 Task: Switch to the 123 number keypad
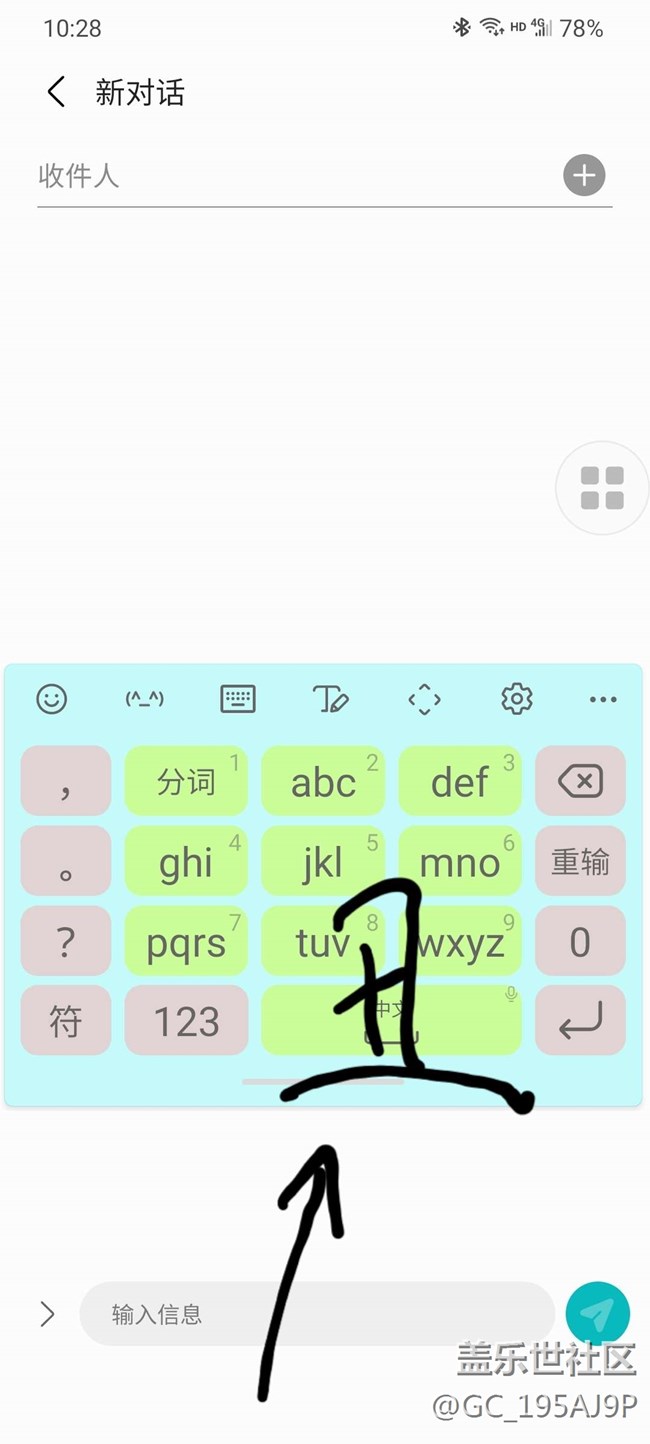coord(186,1021)
